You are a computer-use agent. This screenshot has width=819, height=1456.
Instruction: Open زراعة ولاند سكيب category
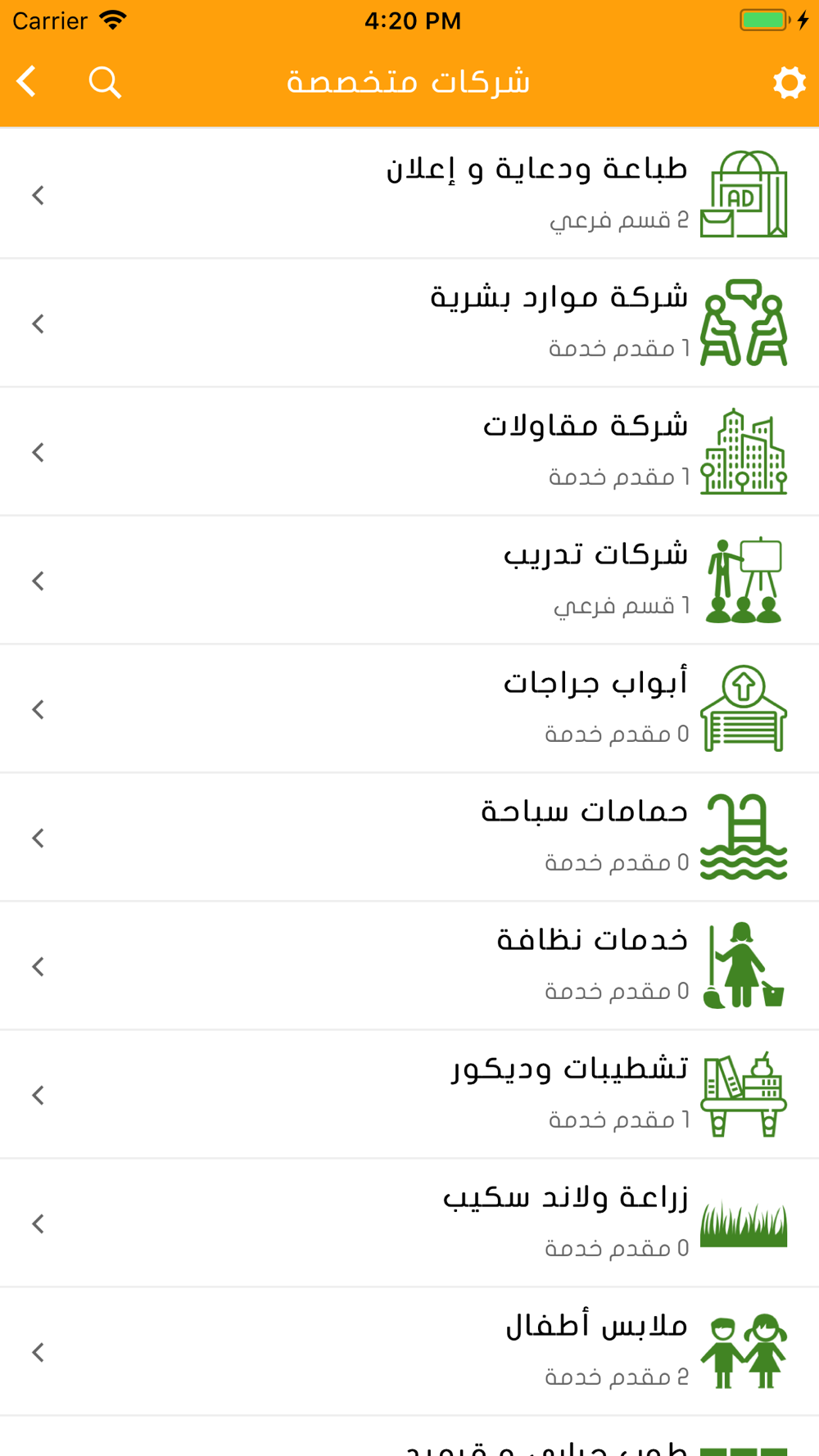409,1223
